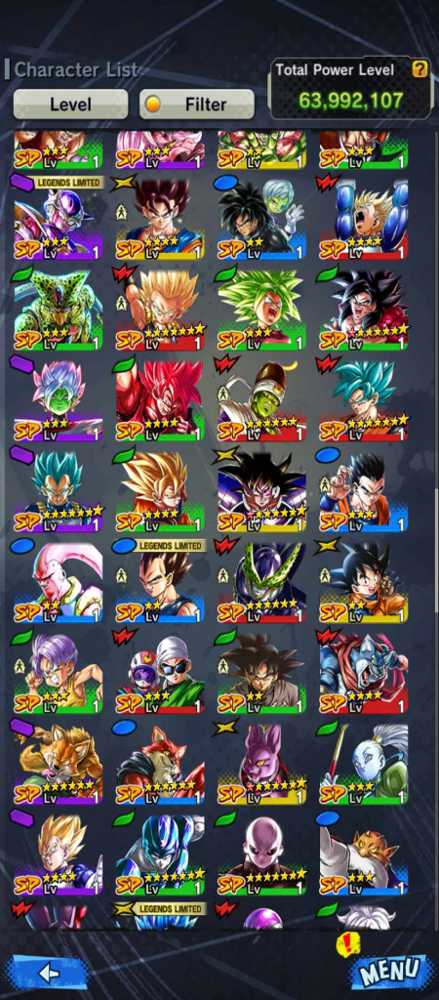Open the Super Saiyan 4 Goku card

[x=364, y=311]
